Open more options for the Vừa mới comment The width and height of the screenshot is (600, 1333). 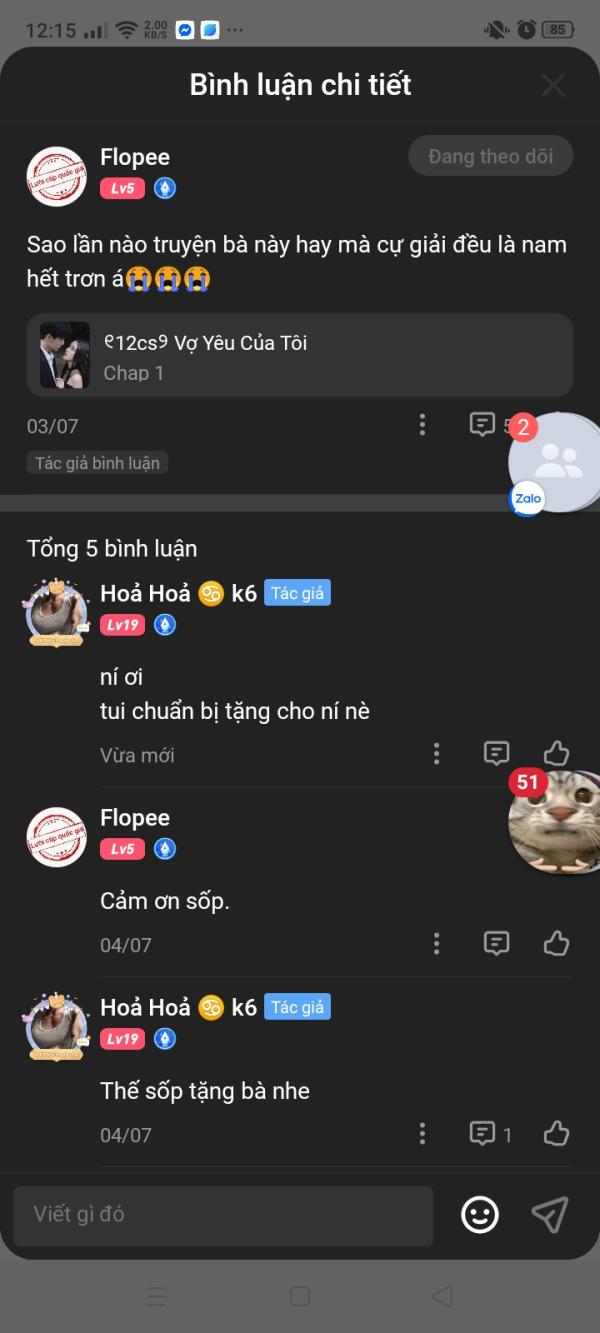click(436, 754)
